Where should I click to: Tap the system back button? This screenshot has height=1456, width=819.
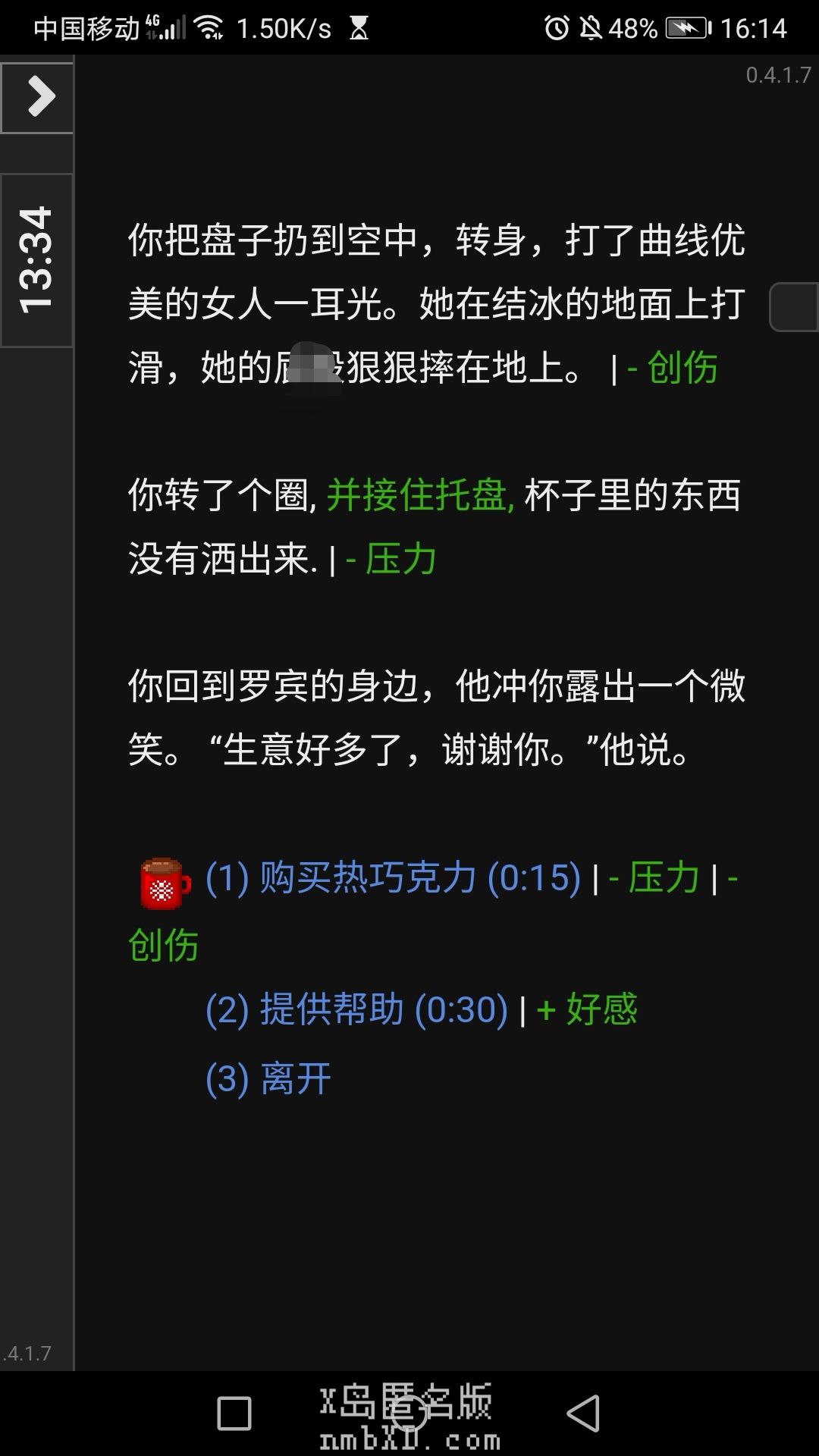583,1414
